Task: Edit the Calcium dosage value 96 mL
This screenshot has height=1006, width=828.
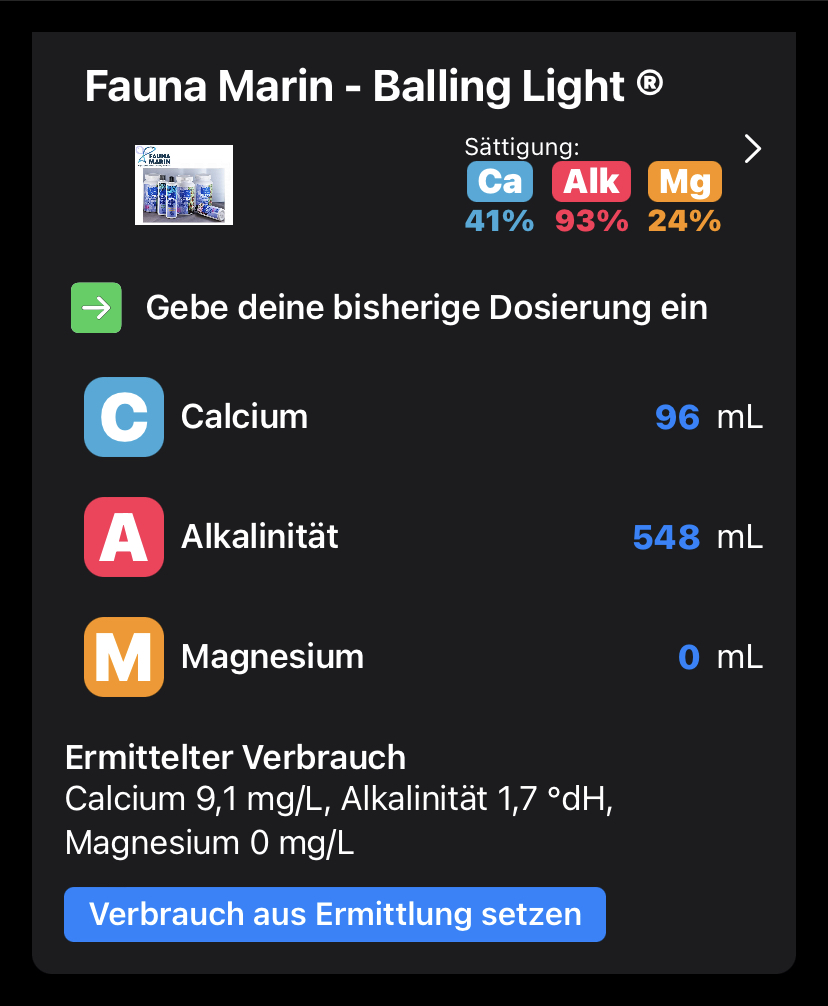Action: point(677,417)
